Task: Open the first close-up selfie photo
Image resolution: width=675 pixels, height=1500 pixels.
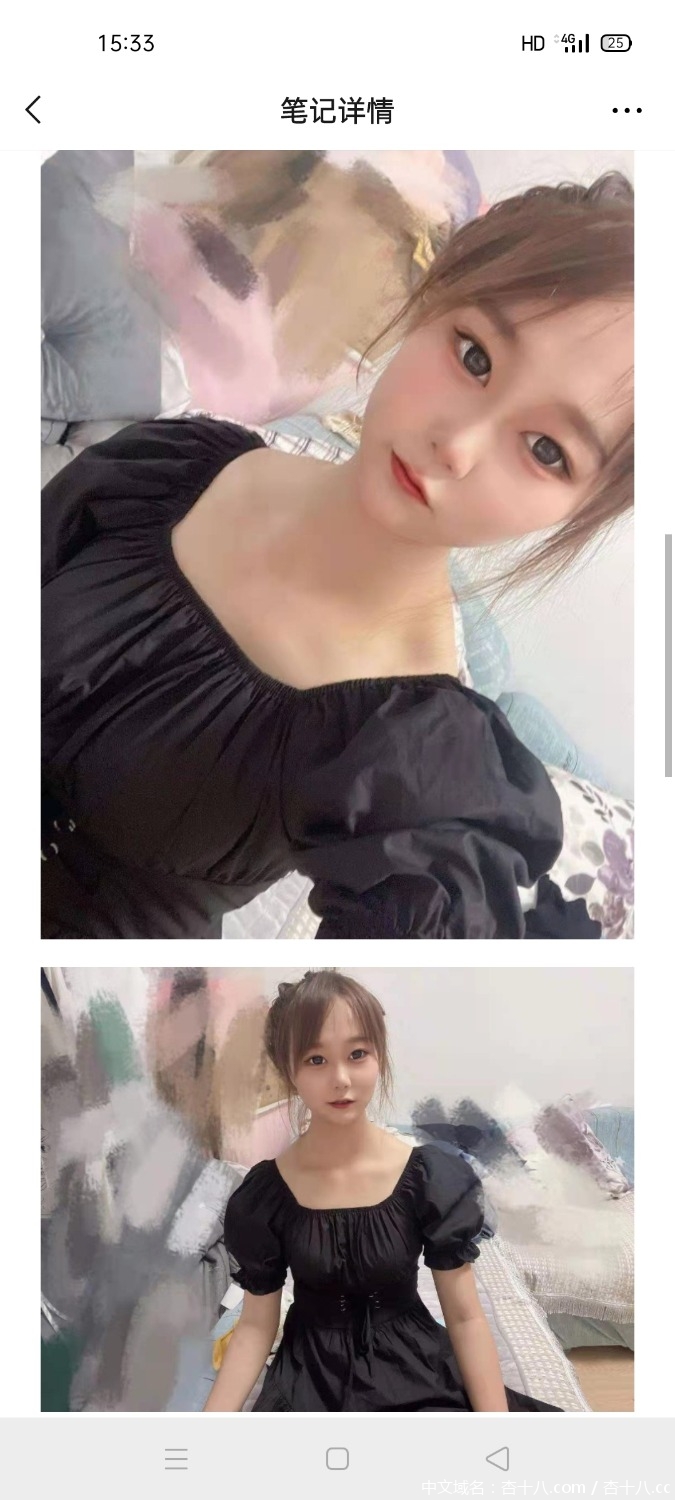Action: [337, 544]
